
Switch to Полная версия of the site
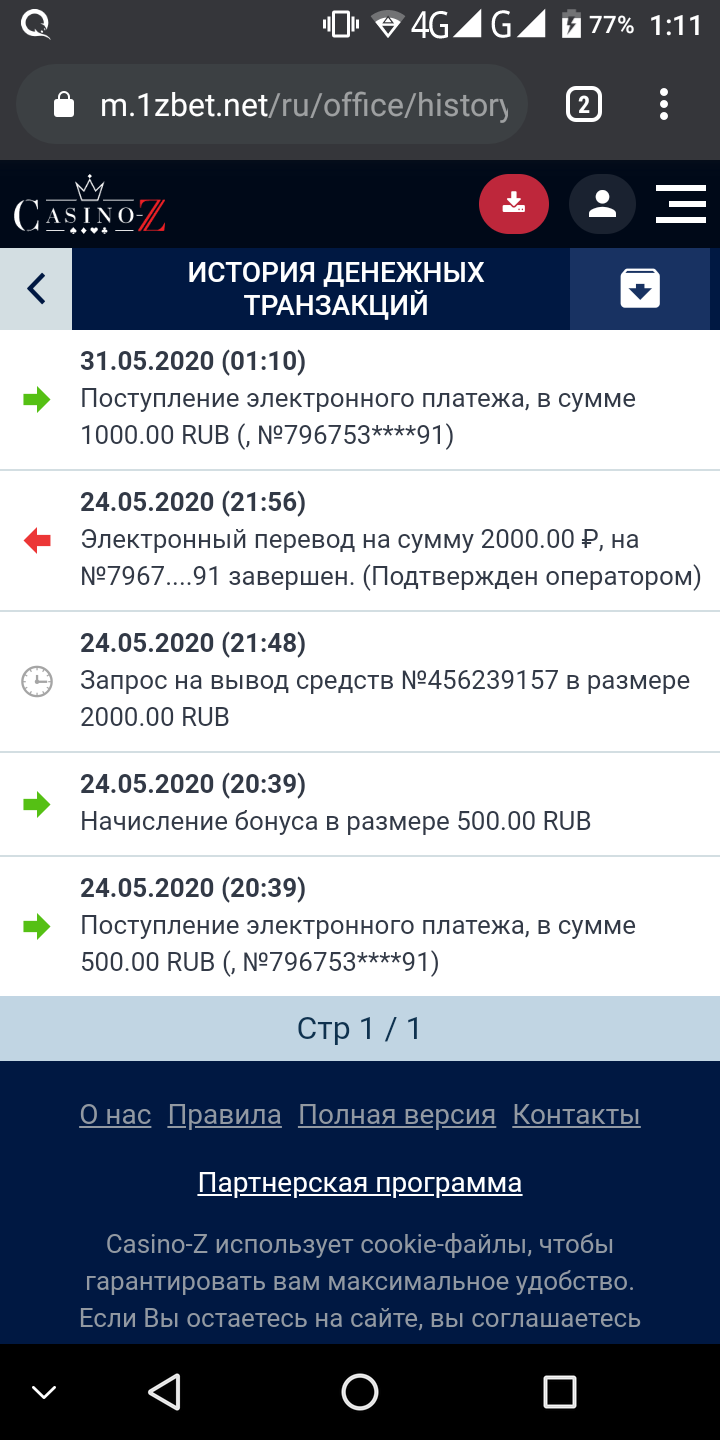tap(397, 1115)
